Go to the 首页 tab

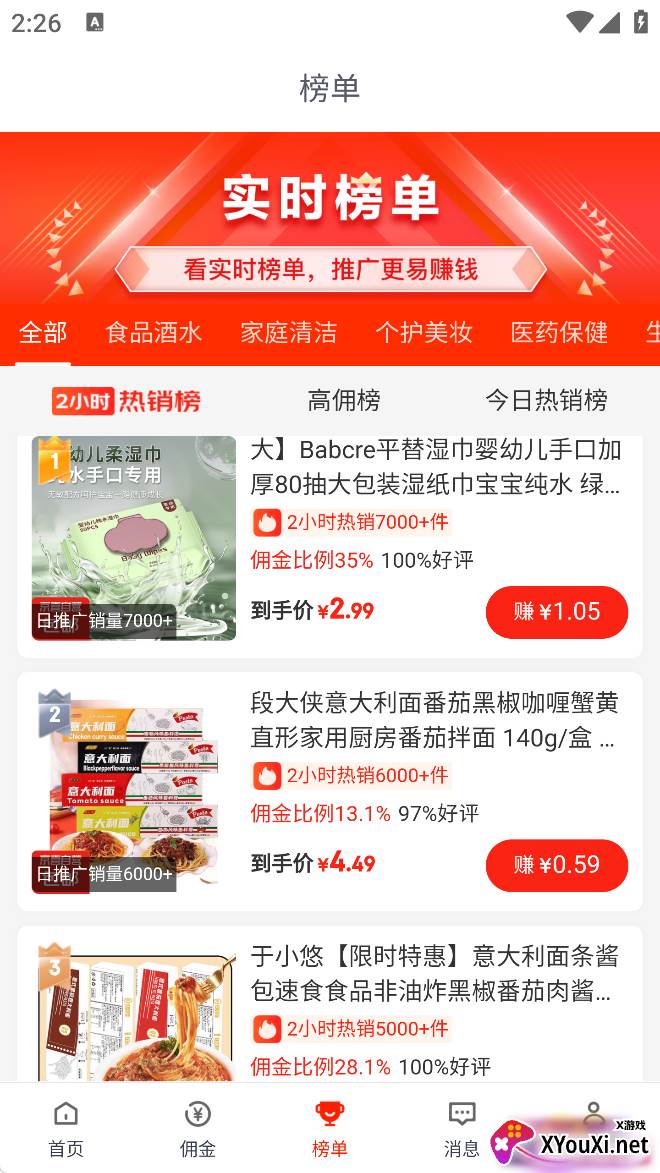pos(66,1130)
